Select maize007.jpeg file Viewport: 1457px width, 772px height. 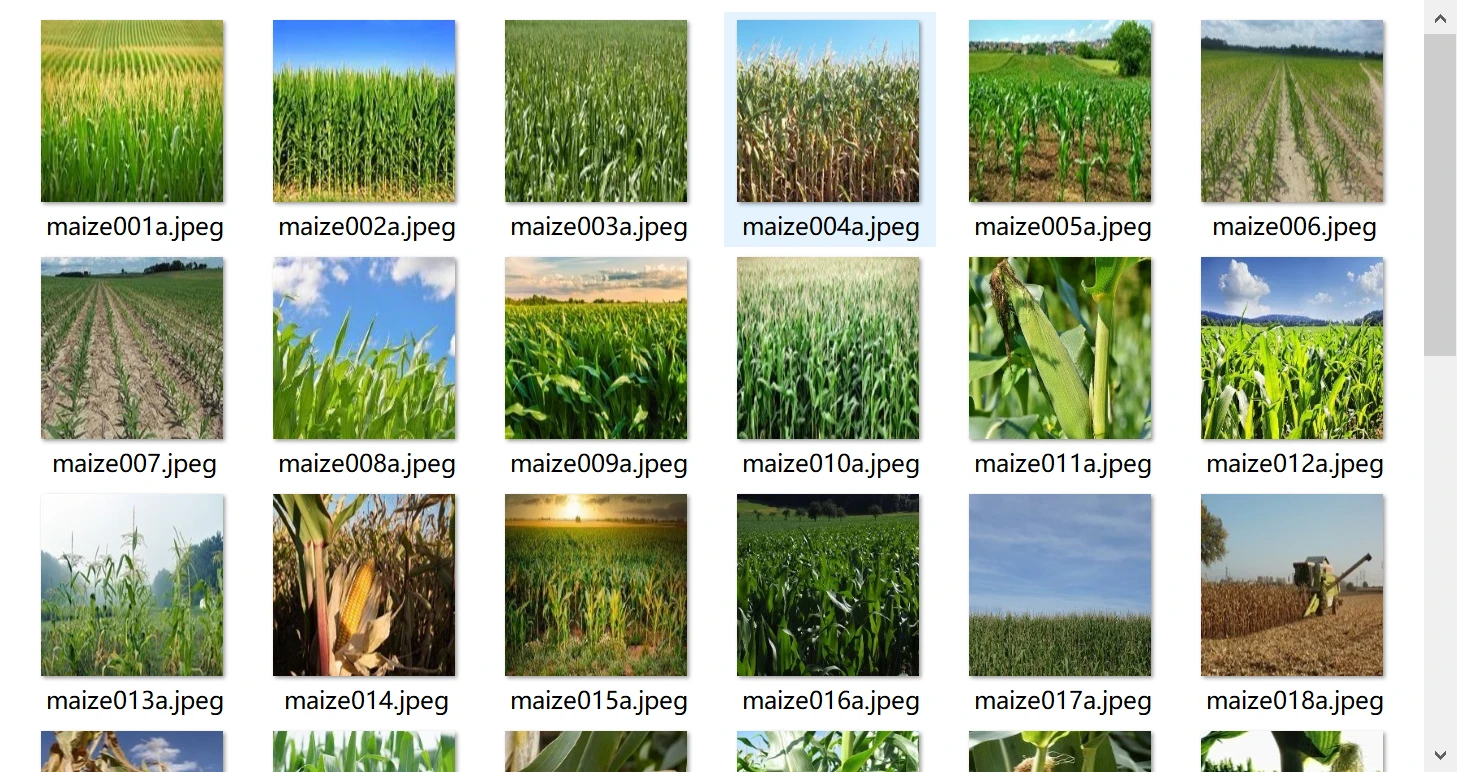coord(132,348)
